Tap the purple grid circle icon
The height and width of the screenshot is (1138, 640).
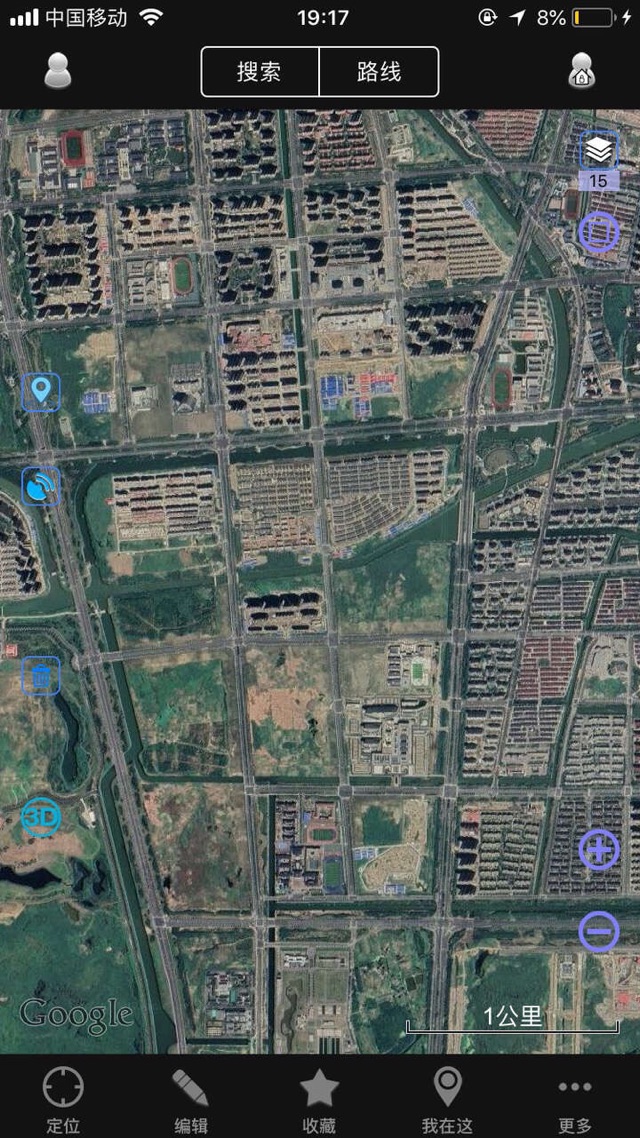(598, 233)
